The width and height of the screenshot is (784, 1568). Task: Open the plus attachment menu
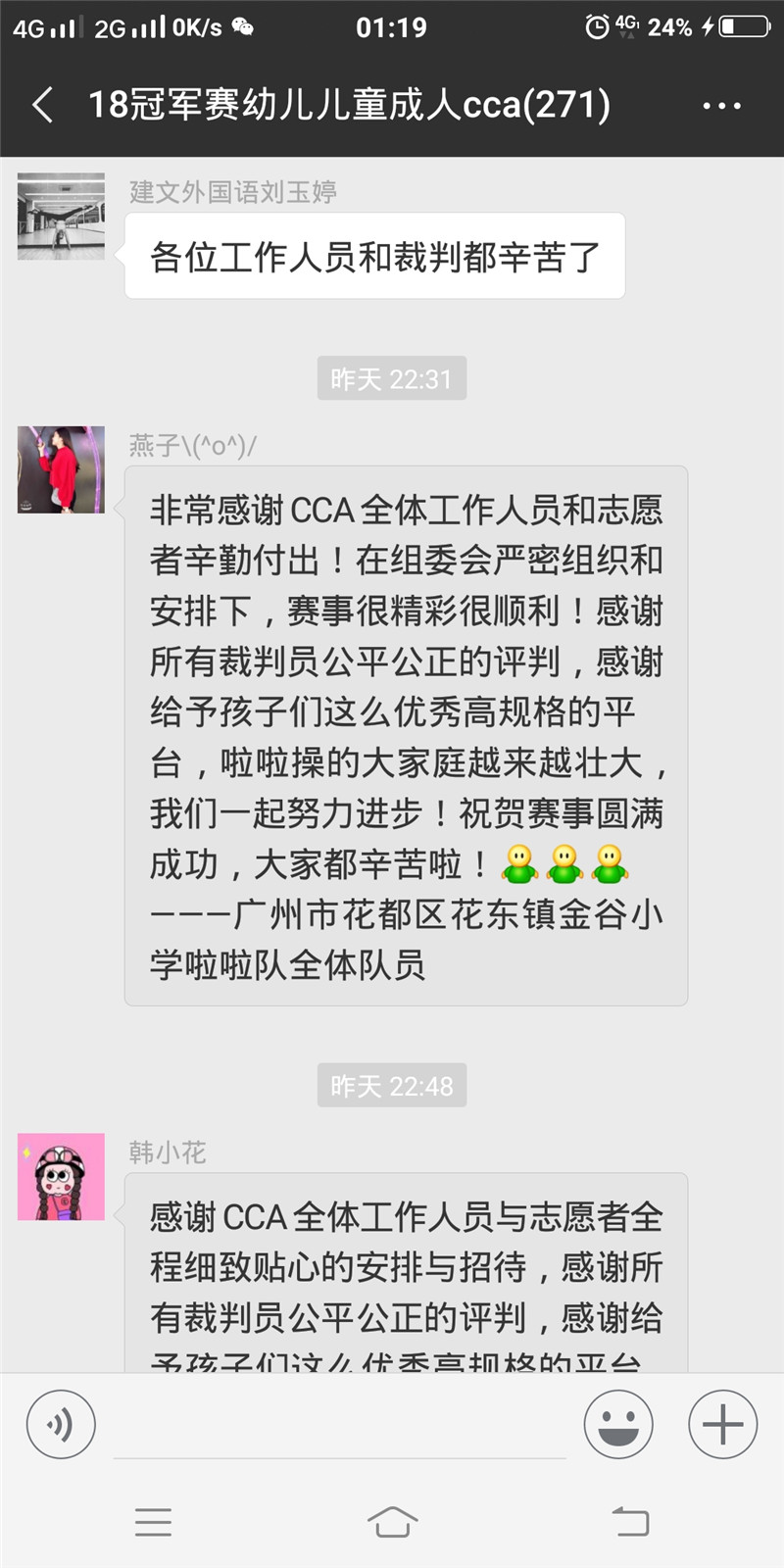722,1424
